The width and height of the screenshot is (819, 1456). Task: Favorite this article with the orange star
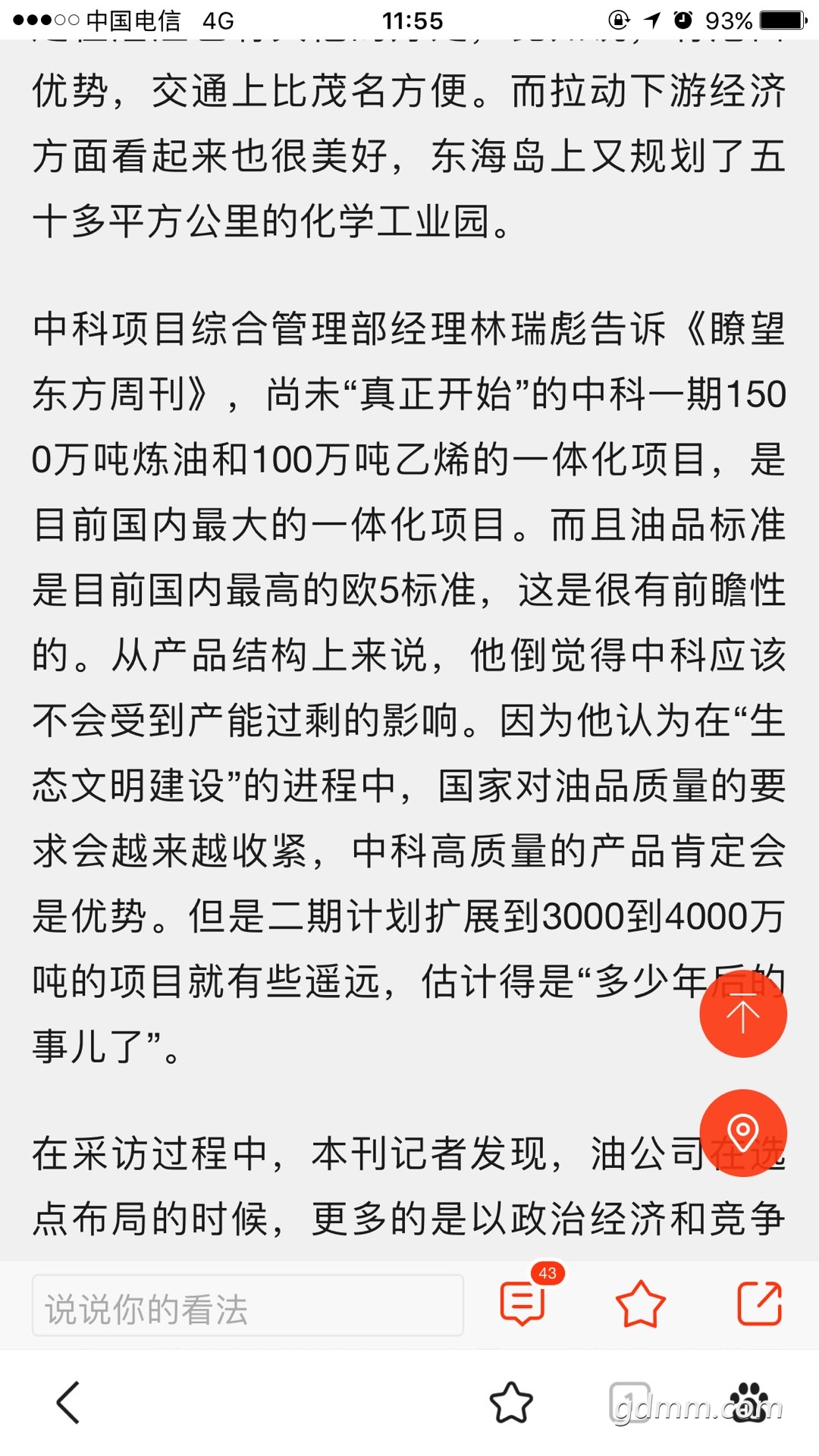point(640,1304)
